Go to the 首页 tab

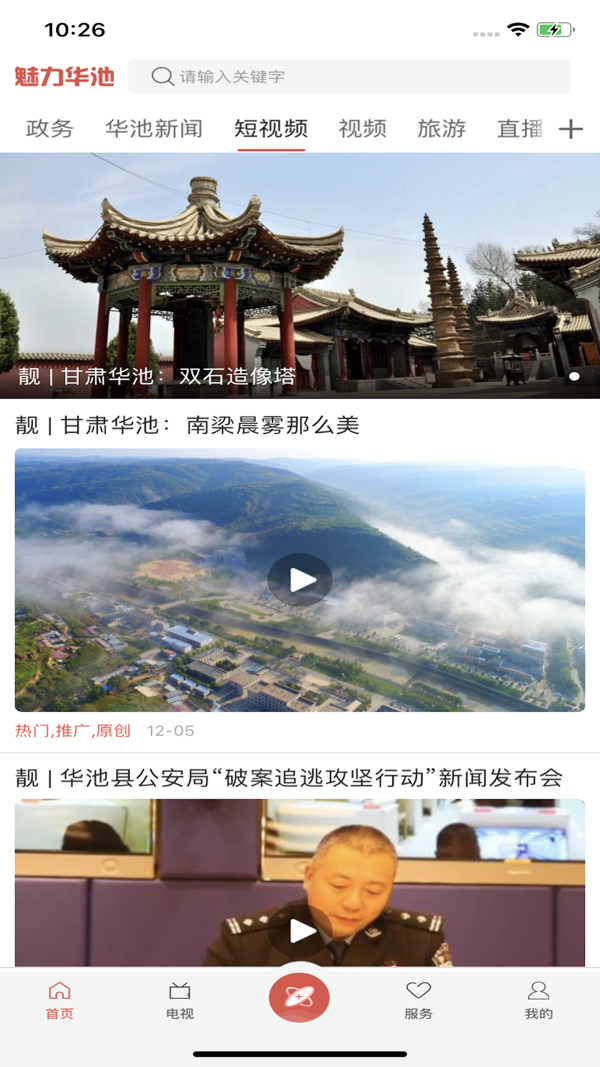click(60, 1000)
